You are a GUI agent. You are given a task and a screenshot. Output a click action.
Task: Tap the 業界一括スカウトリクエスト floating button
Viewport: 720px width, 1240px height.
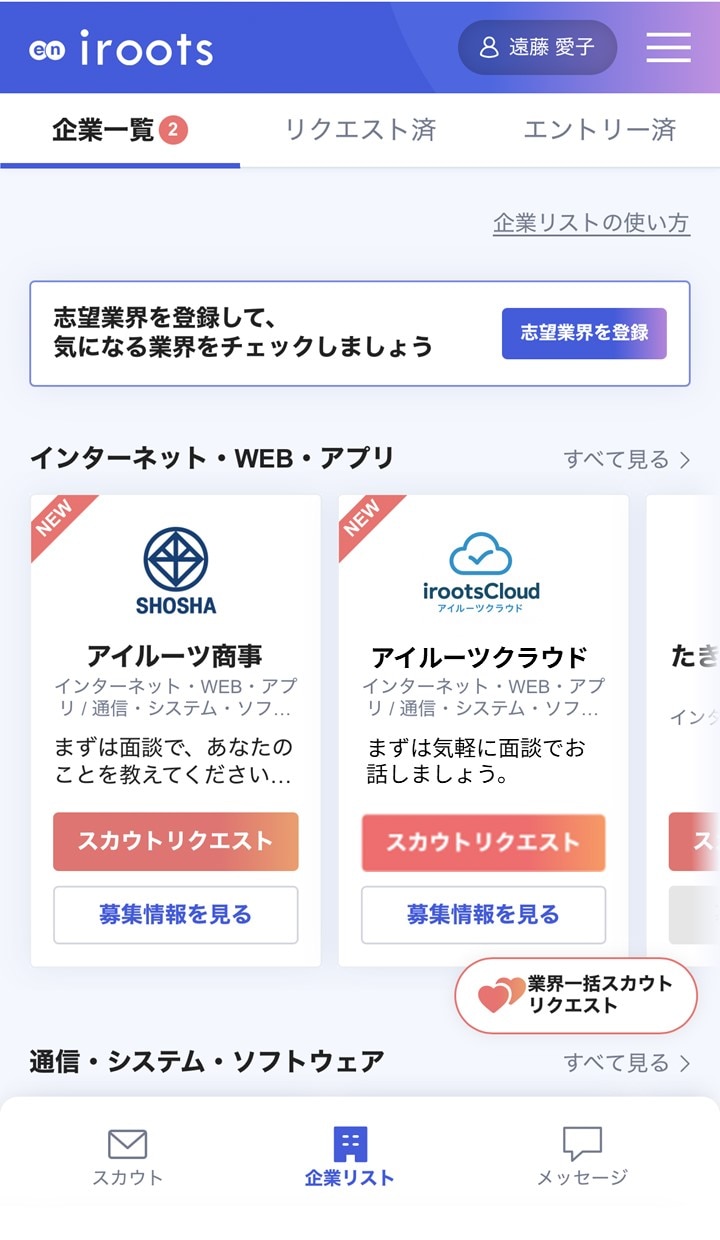coord(576,995)
